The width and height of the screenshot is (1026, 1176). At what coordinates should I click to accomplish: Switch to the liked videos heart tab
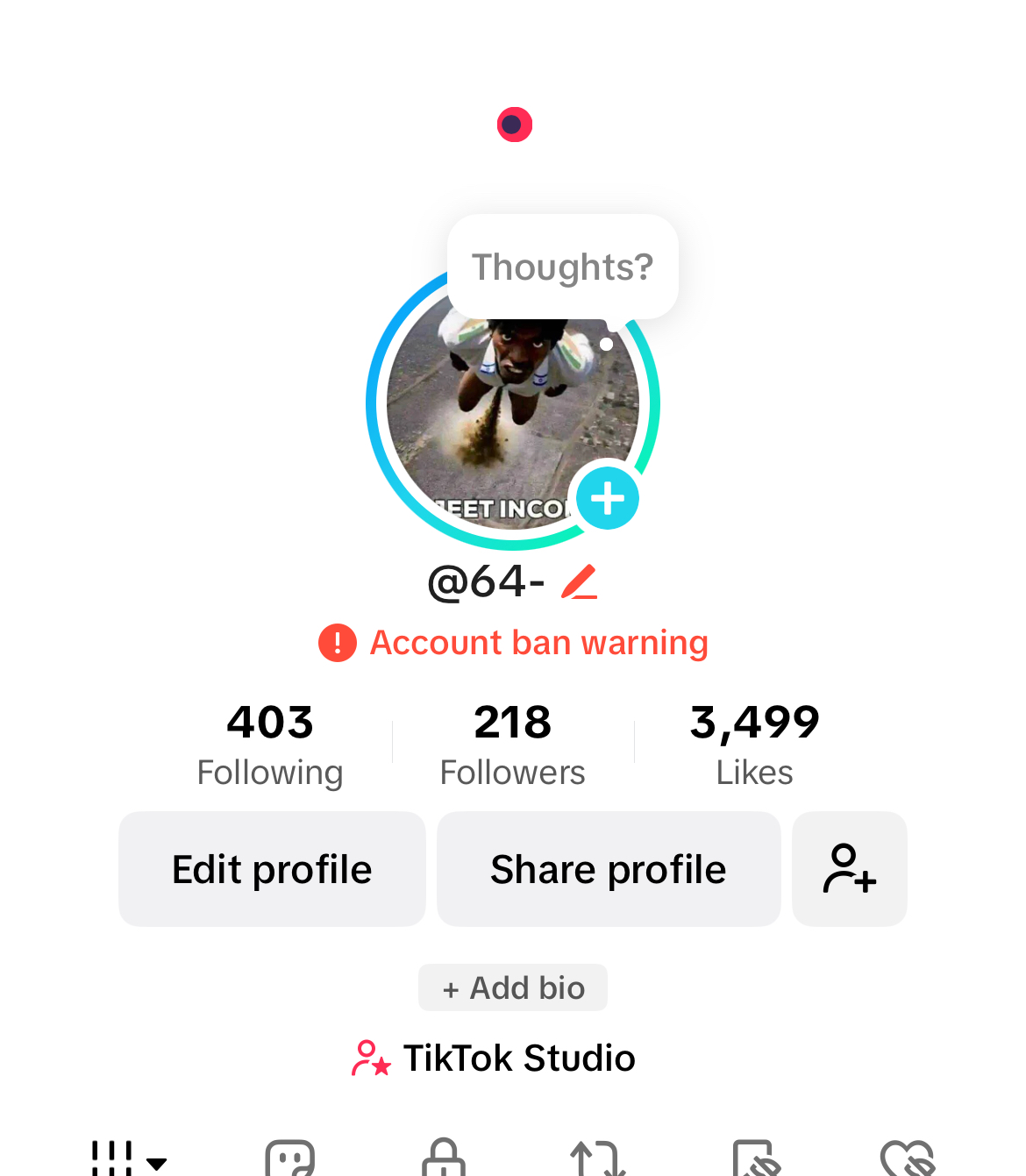pyautogui.click(x=908, y=1159)
